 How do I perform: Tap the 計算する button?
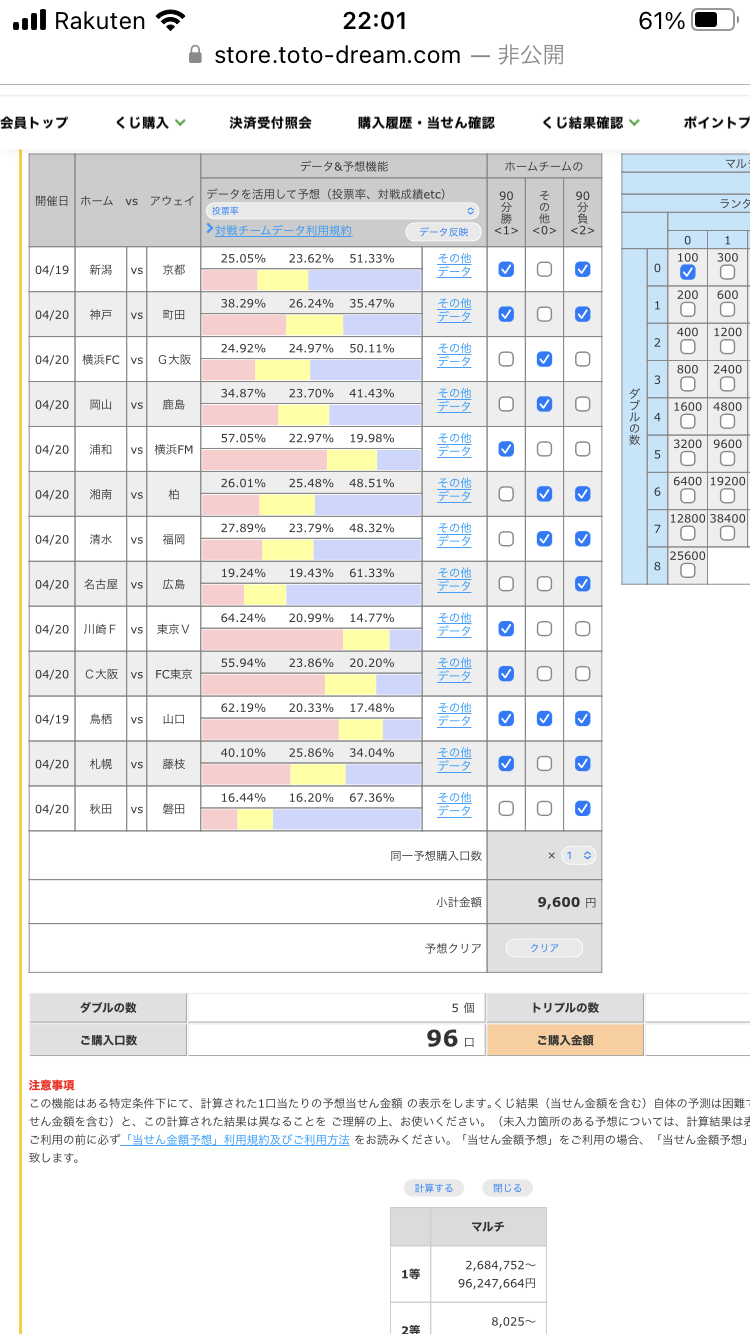pos(434,1188)
